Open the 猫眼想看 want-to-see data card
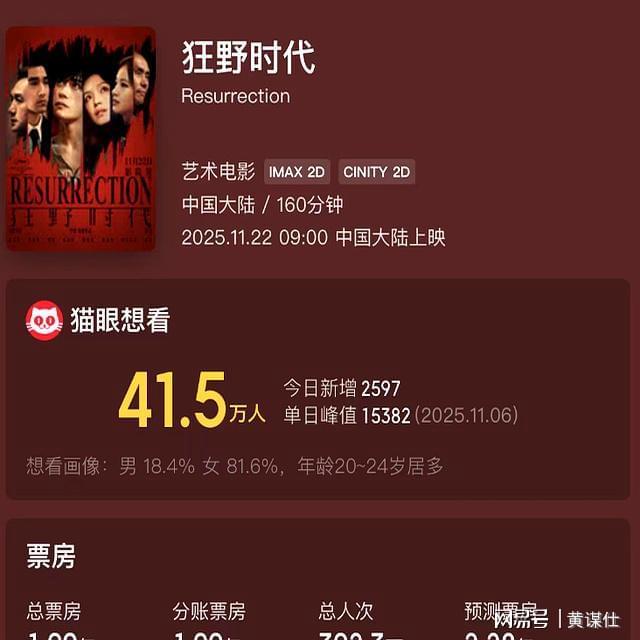This screenshot has height=640, width=640. pos(318,388)
